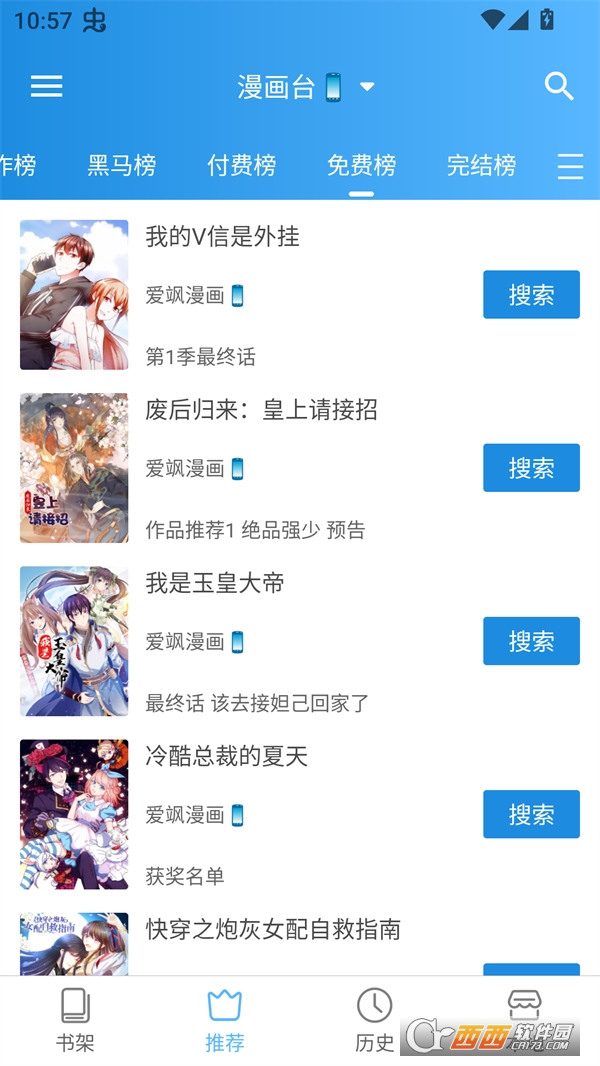Open the search magnifier icon
The height and width of the screenshot is (1066, 600).
[x=559, y=87]
